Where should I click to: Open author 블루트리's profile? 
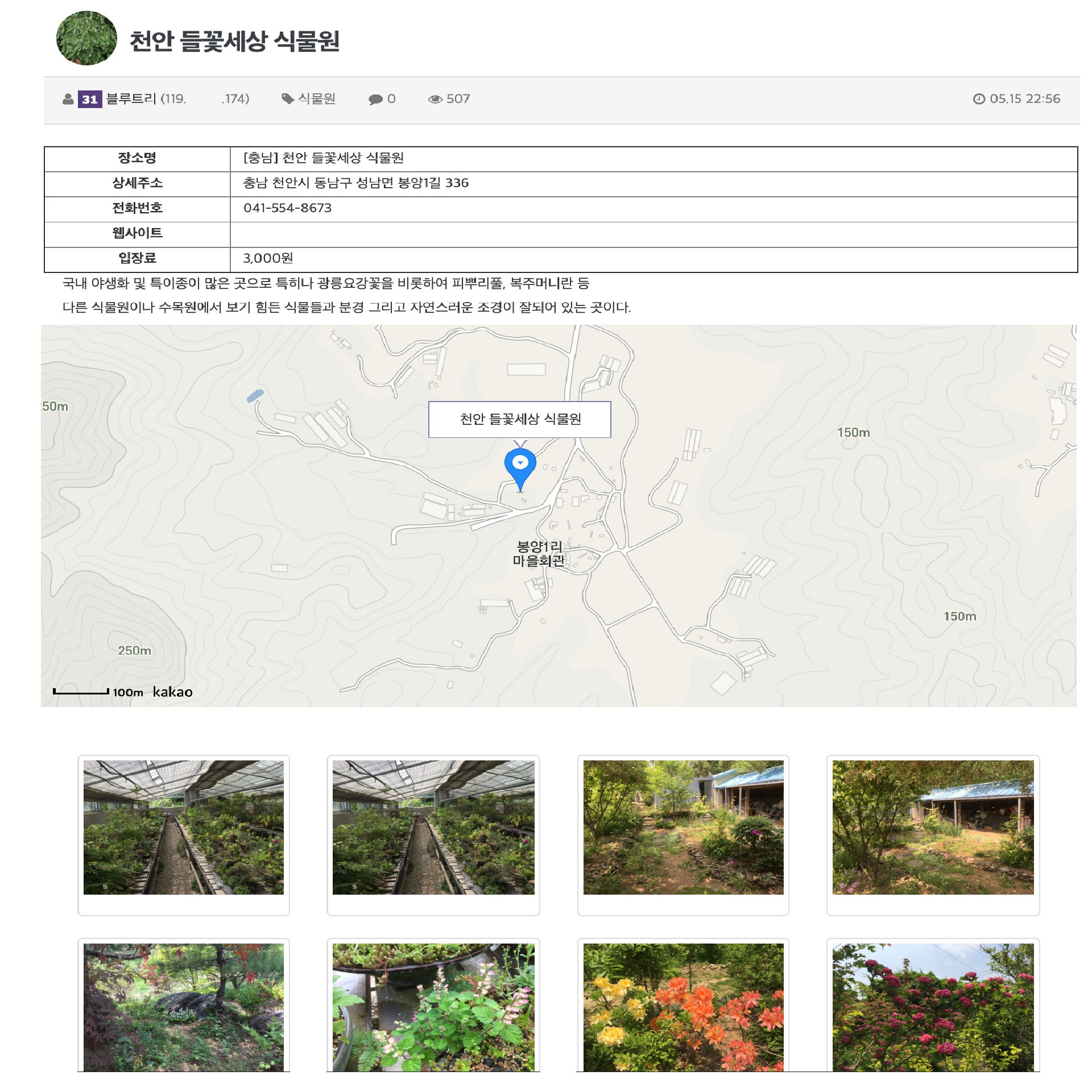[131, 99]
